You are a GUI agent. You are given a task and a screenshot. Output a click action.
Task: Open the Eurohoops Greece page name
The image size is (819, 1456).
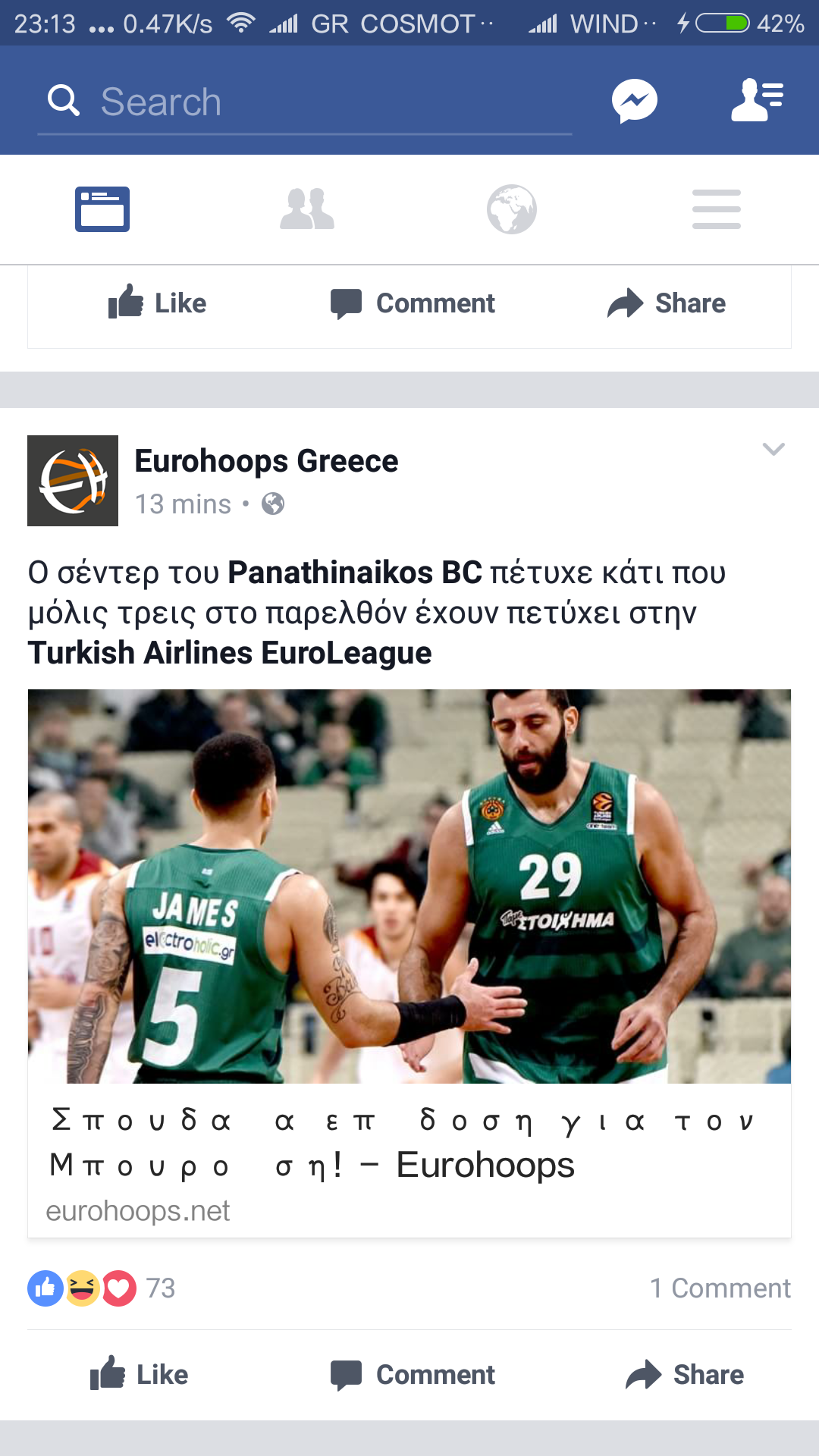click(x=266, y=461)
